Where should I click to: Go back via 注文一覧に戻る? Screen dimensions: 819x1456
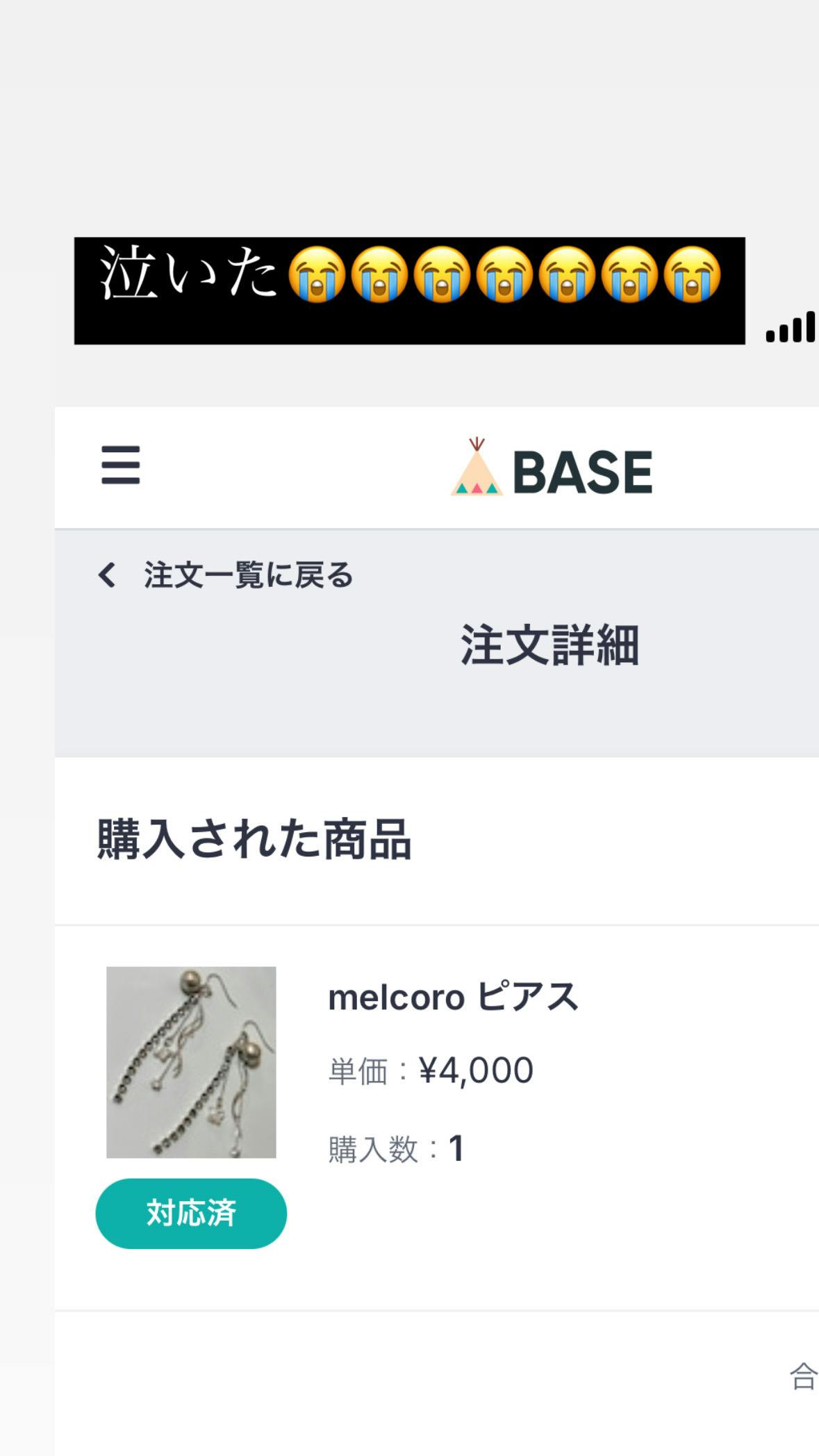[x=226, y=575]
